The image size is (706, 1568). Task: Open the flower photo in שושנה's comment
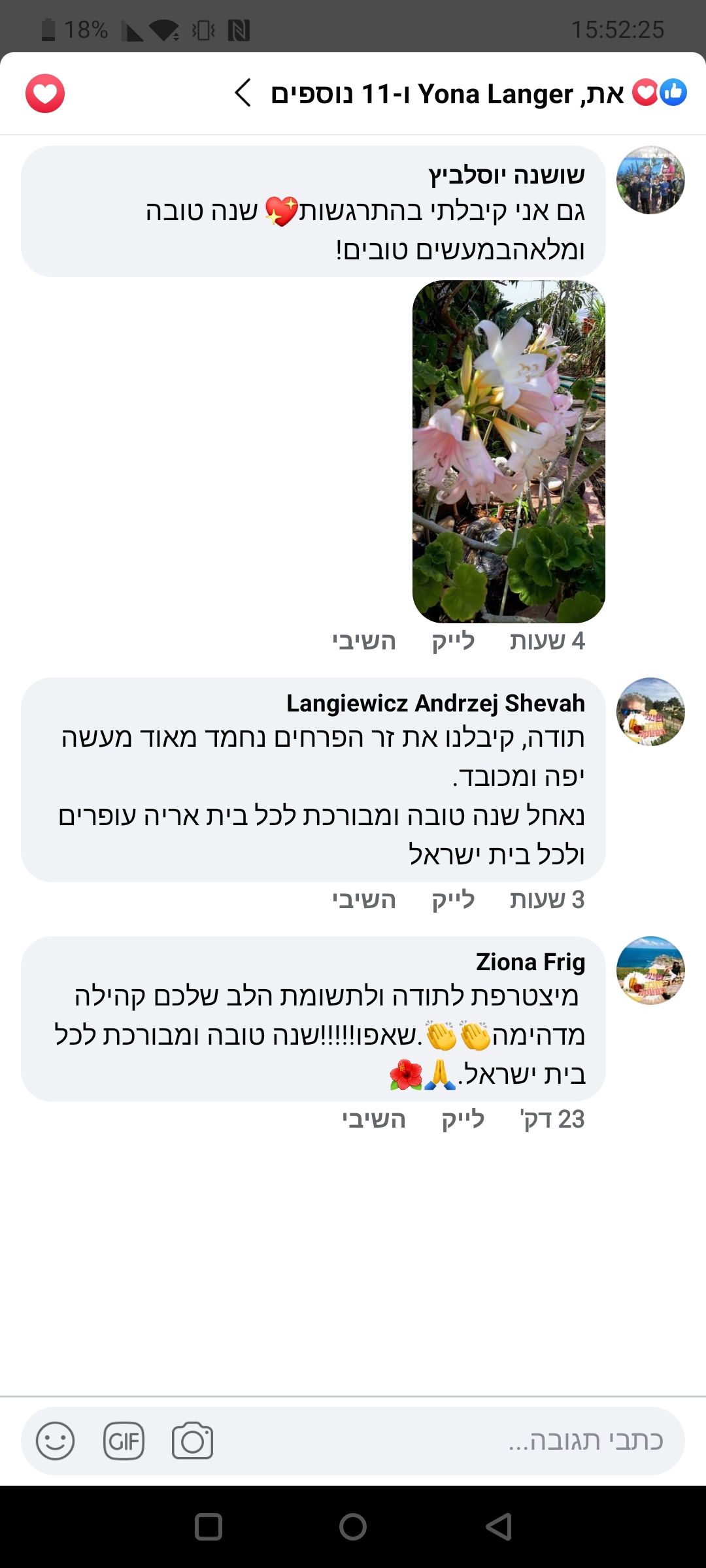click(509, 451)
